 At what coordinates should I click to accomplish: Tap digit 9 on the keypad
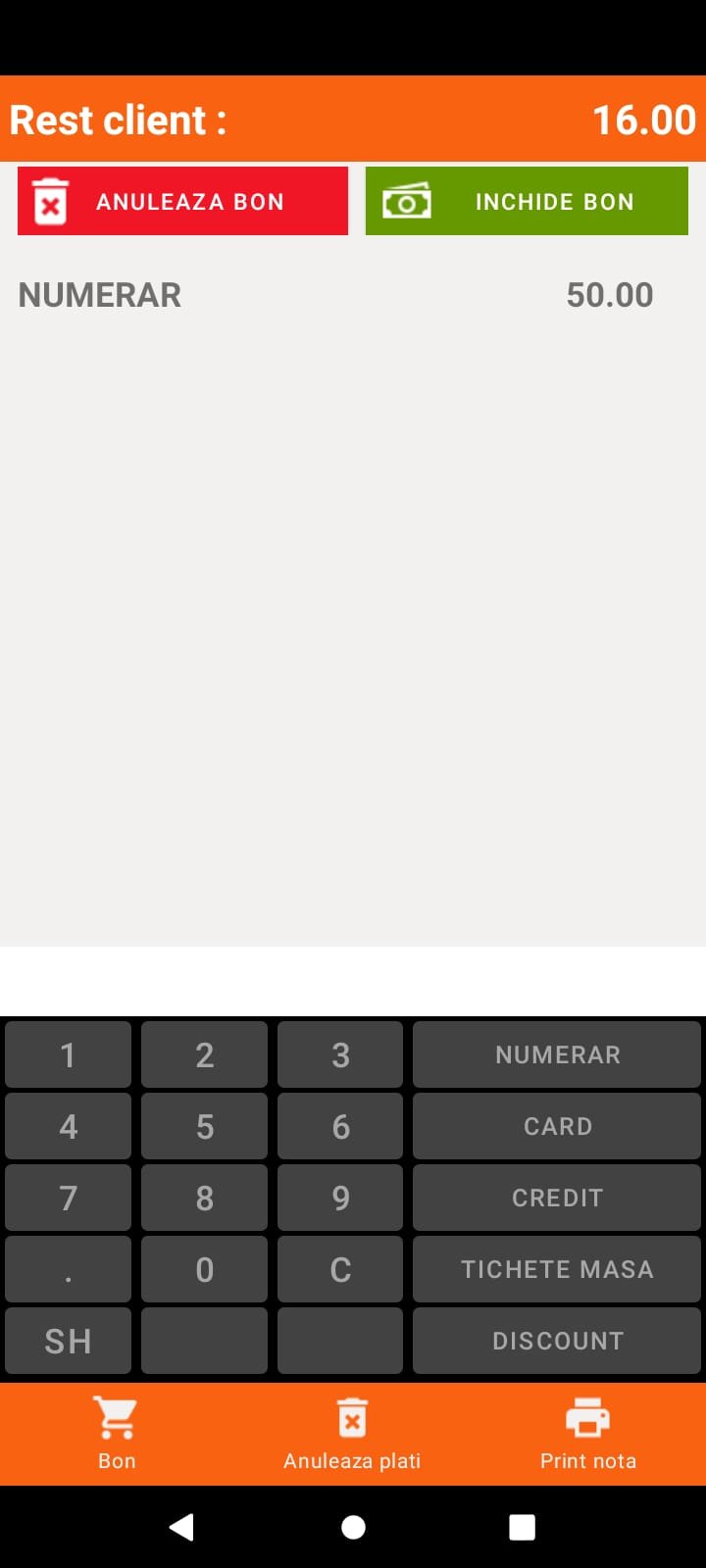click(x=340, y=1198)
